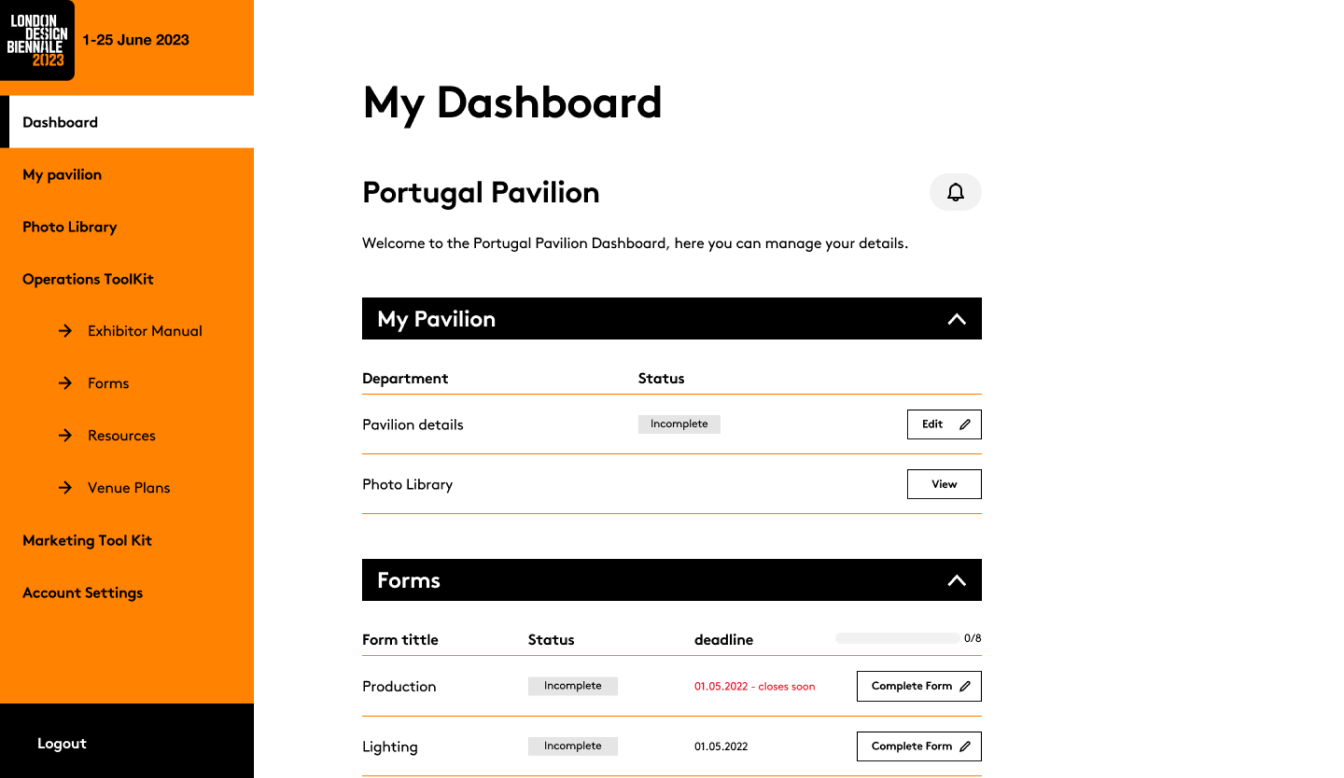Complete the Lighting form

[918, 746]
